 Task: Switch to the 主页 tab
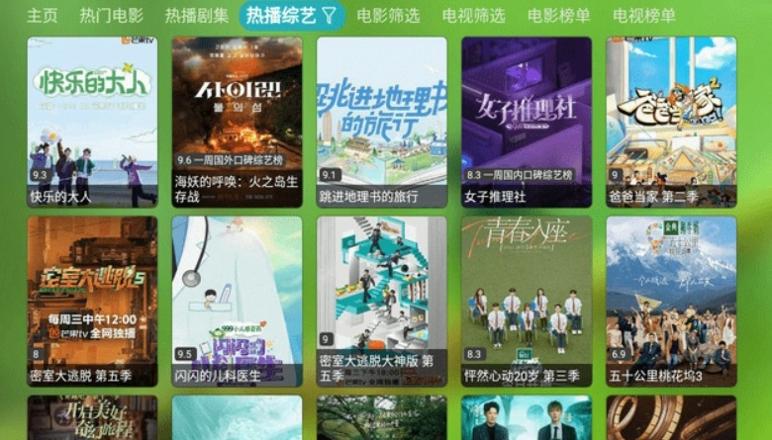click(x=42, y=15)
